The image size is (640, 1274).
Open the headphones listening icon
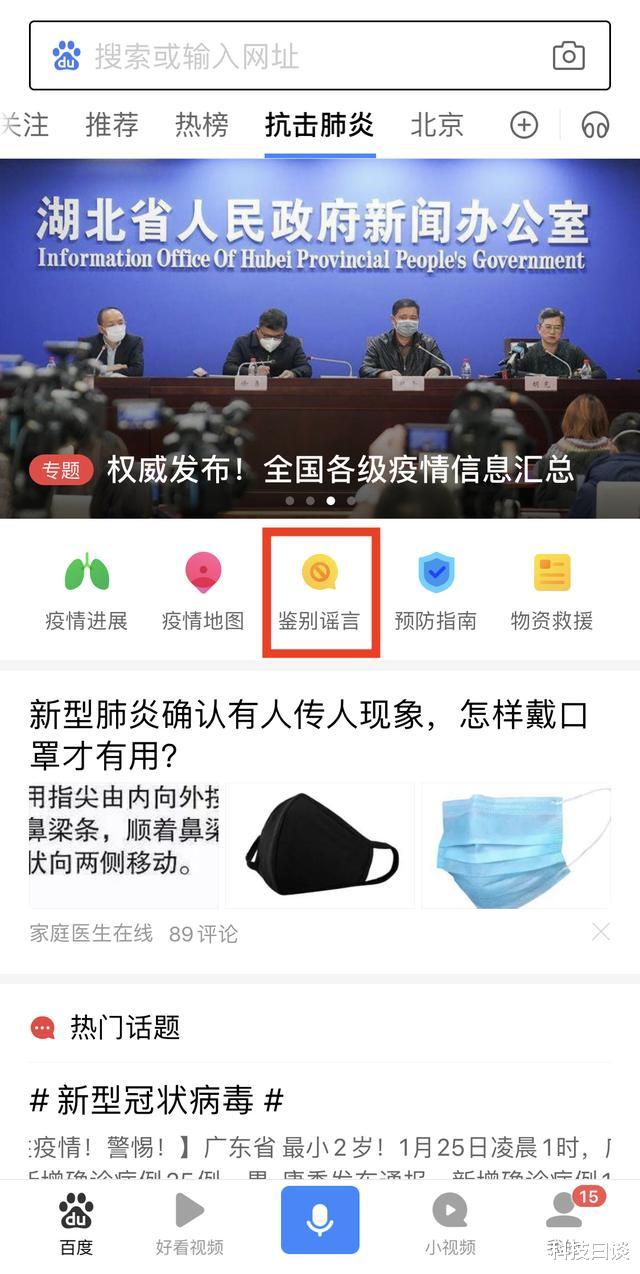[x=596, y=125]
